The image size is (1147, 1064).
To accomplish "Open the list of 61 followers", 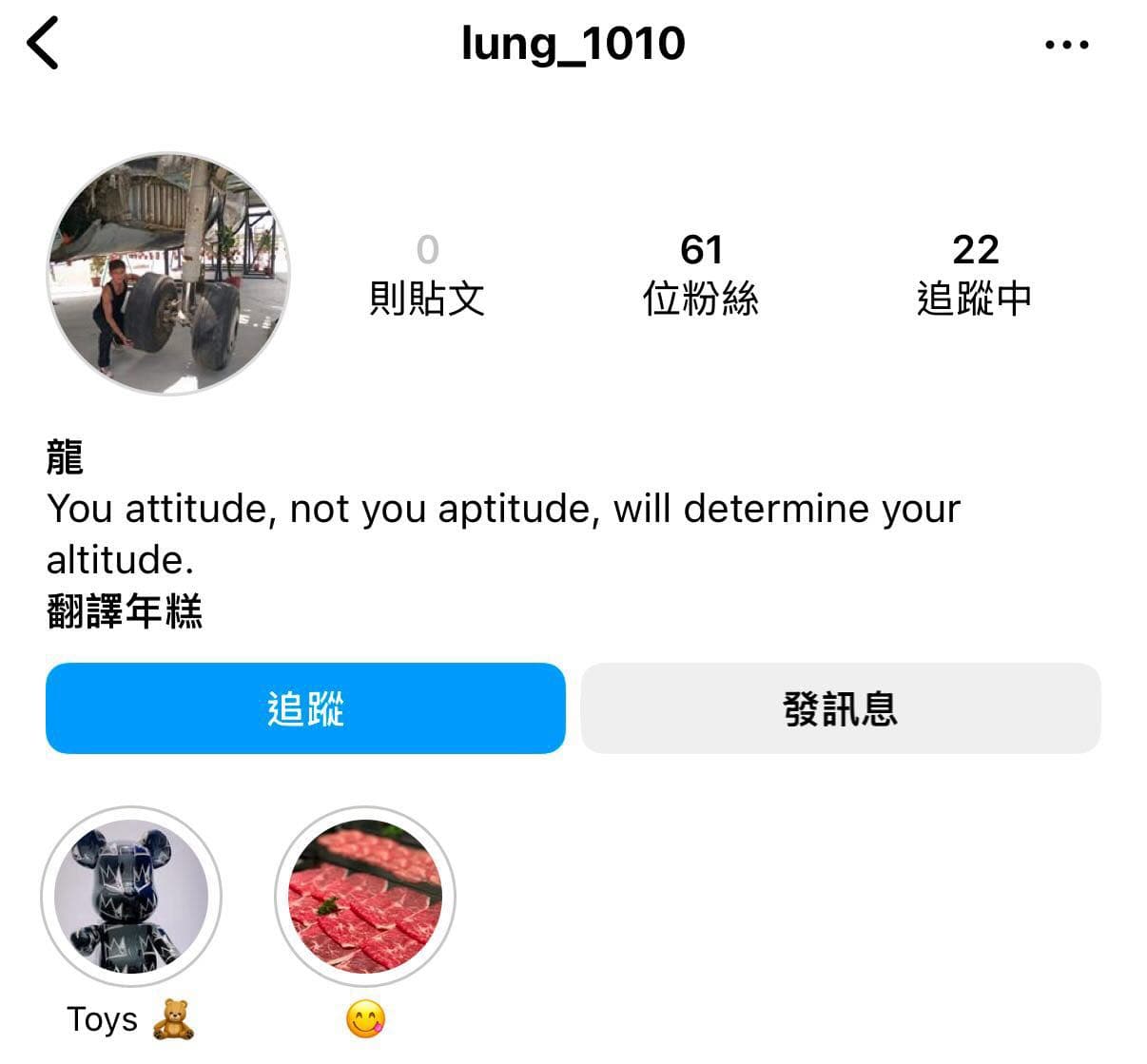I will pyautogui.click(x=701, y=274).
